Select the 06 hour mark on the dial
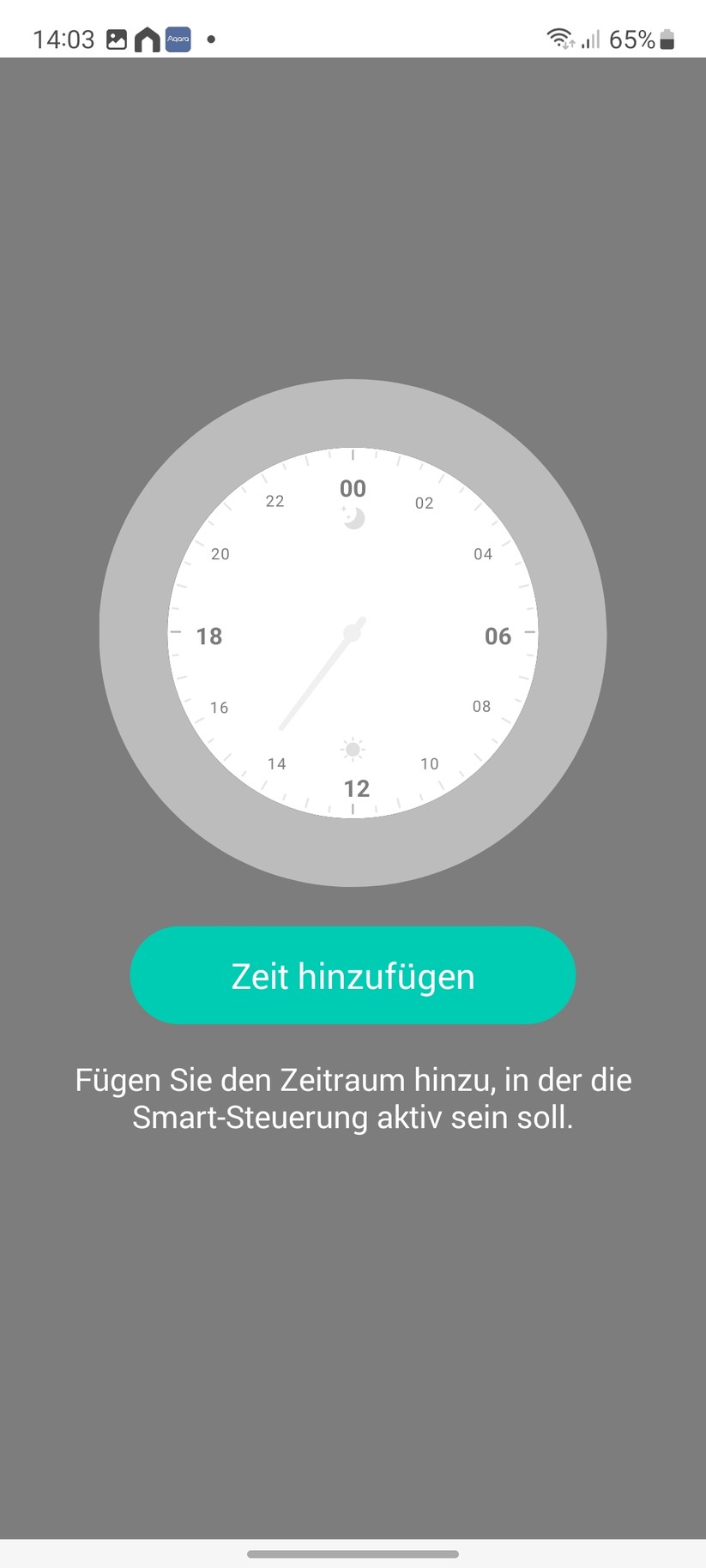 (x=498, y=636)
